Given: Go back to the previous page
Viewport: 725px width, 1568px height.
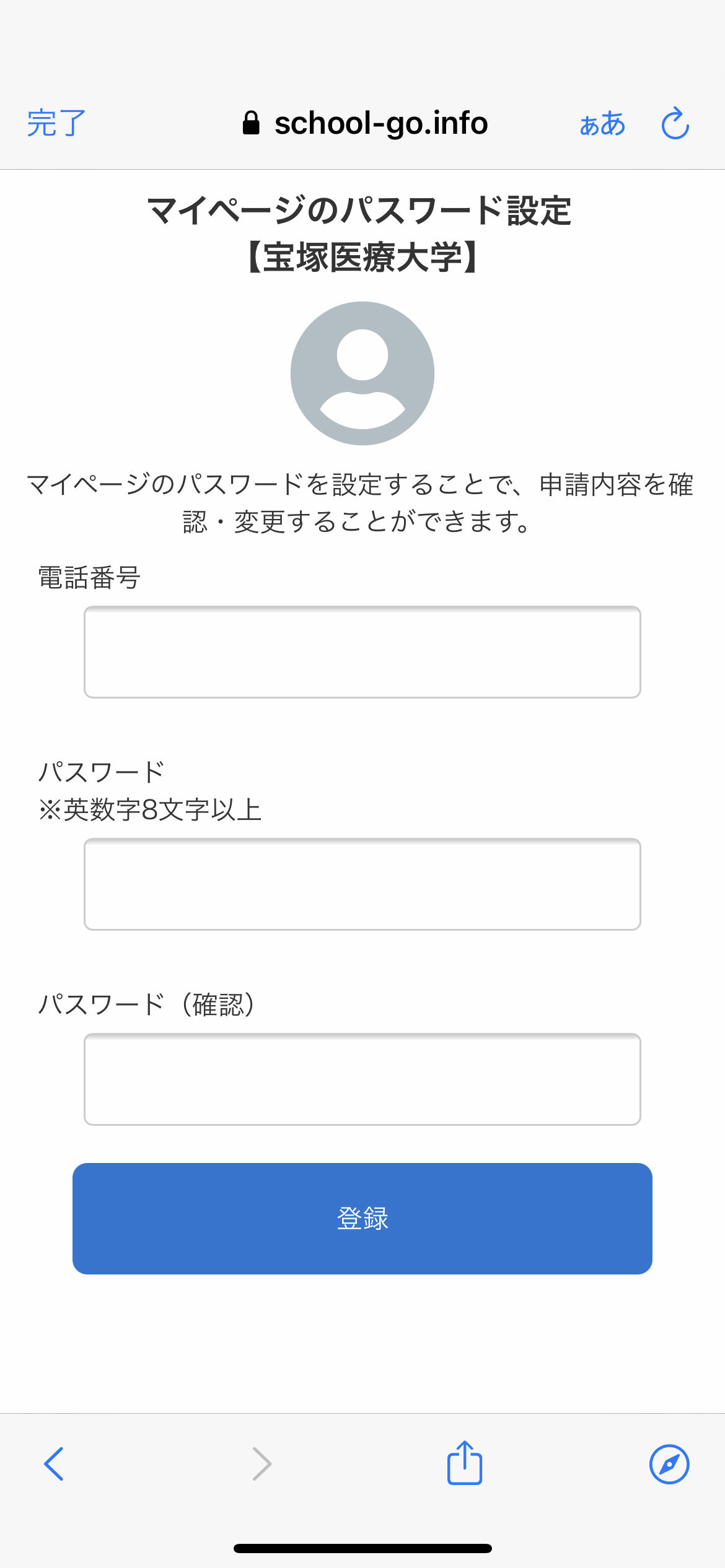Looking at the screenshot, I should click(x=54, y=1464).
